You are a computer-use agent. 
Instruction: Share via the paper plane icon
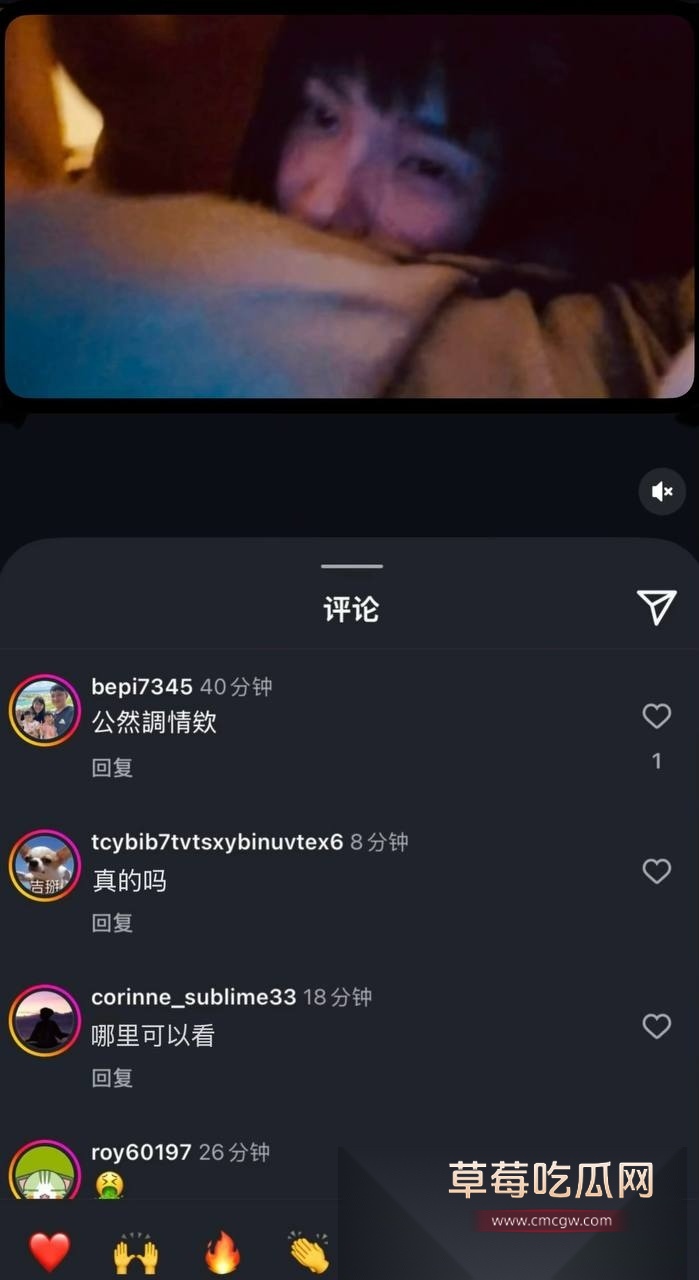coord(656,607)
